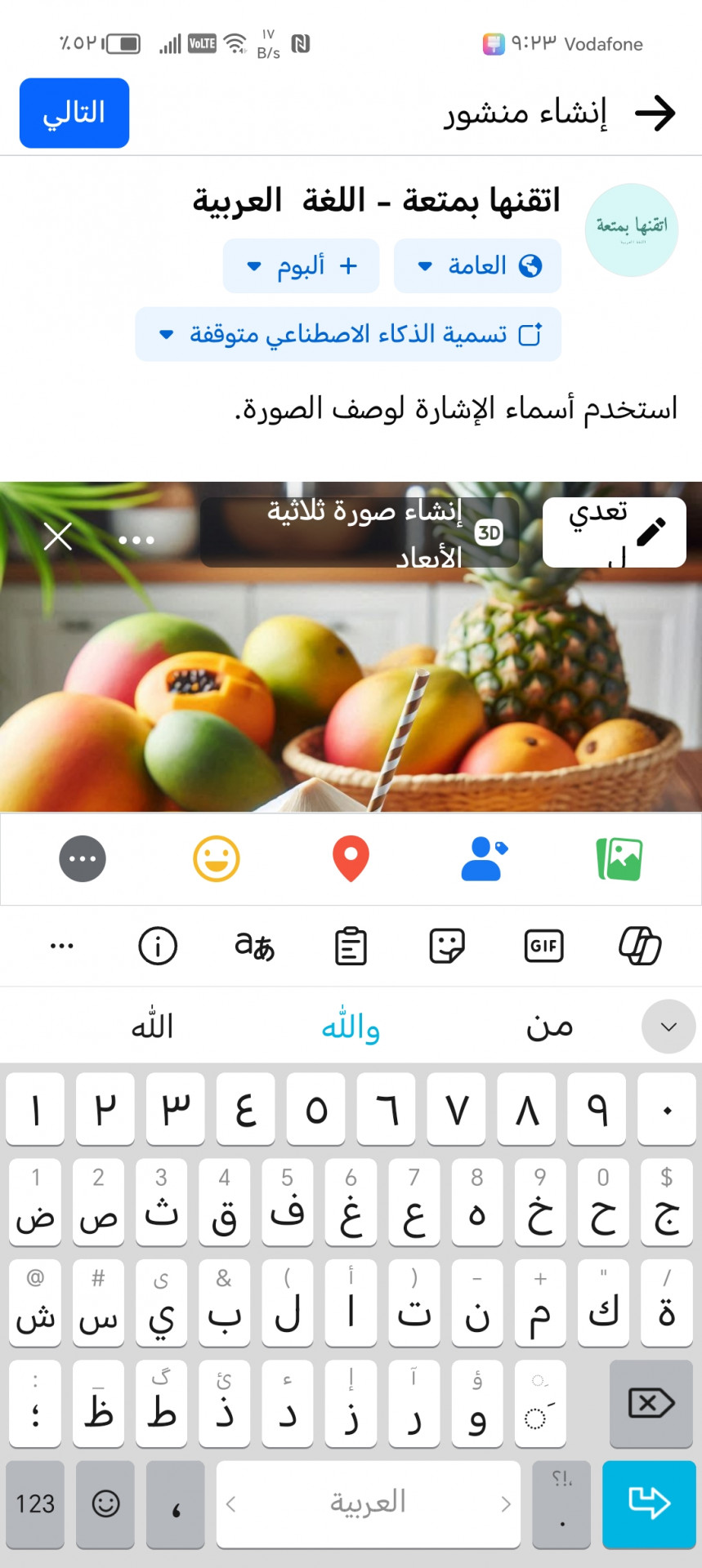Collapse the keyboard suggestion bar chevron
The width and height of the screenshot is (702, 1568).
point(668,1027)
